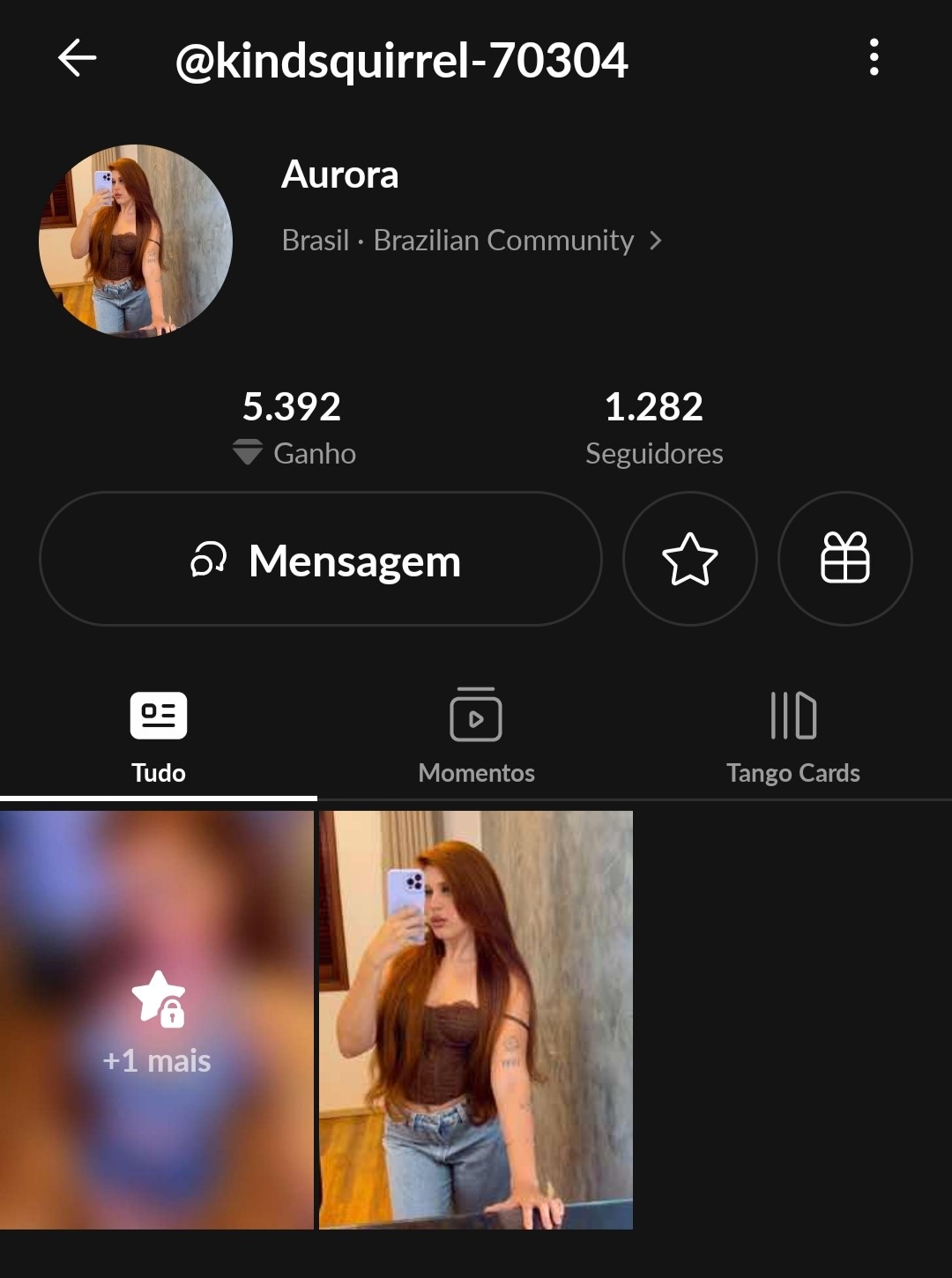The height and width of the screenshot is (1278, 952).
Task: Send a gift with the gift button
Action: tap(844, 559)
